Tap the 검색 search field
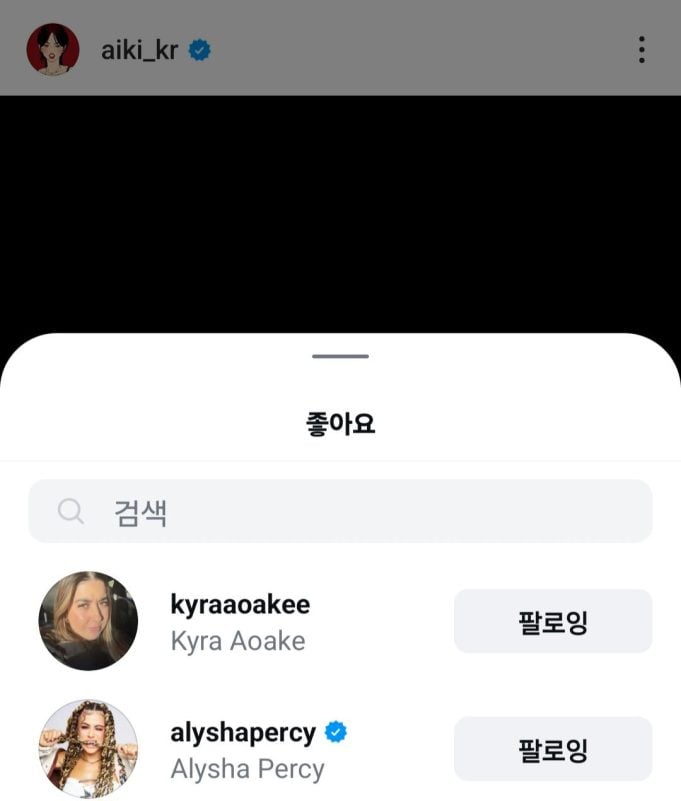681x801 pixels. click(x=340, y=512)
